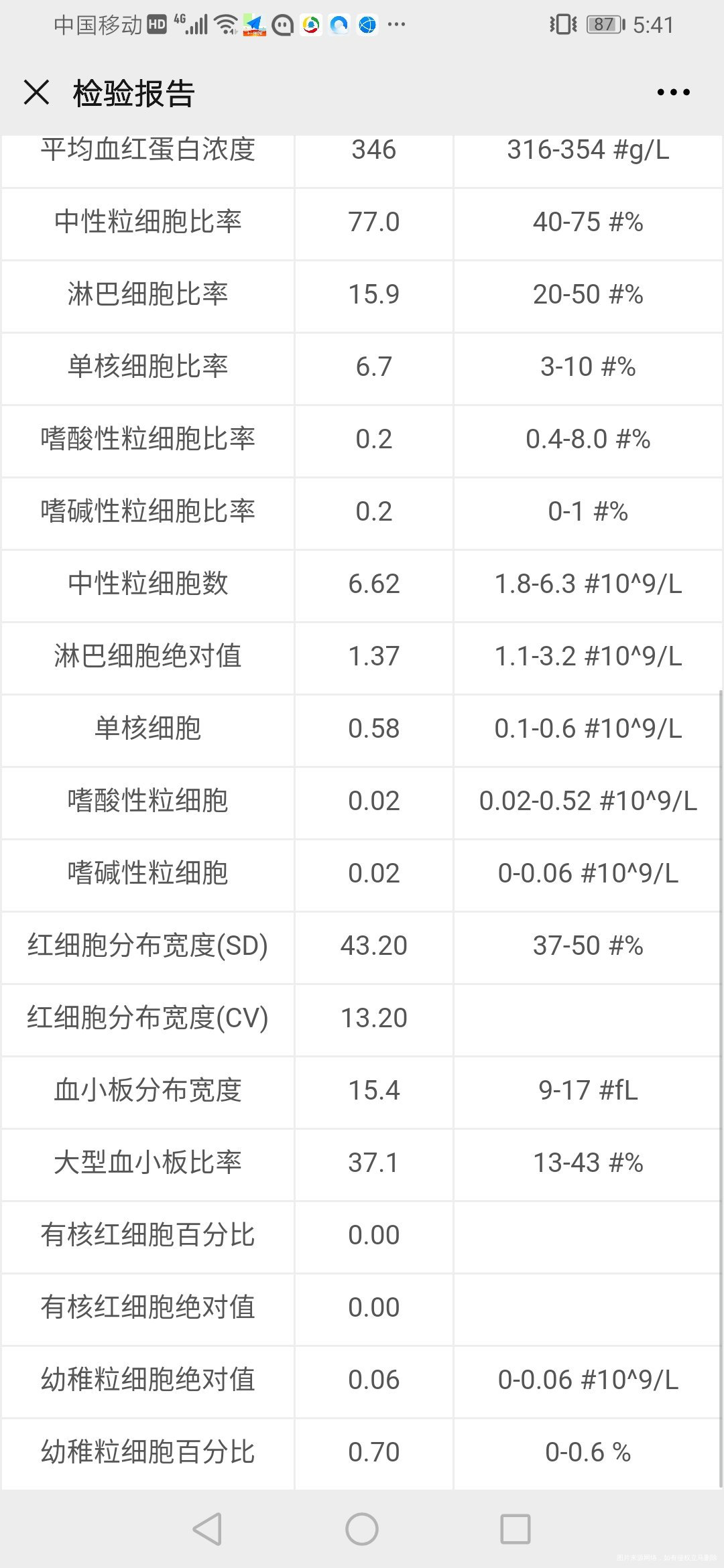The width and height of the screenshot is (724, 1568).
Task: Tap the blue QQ Browser notification icon
Action: click(339, 25)
